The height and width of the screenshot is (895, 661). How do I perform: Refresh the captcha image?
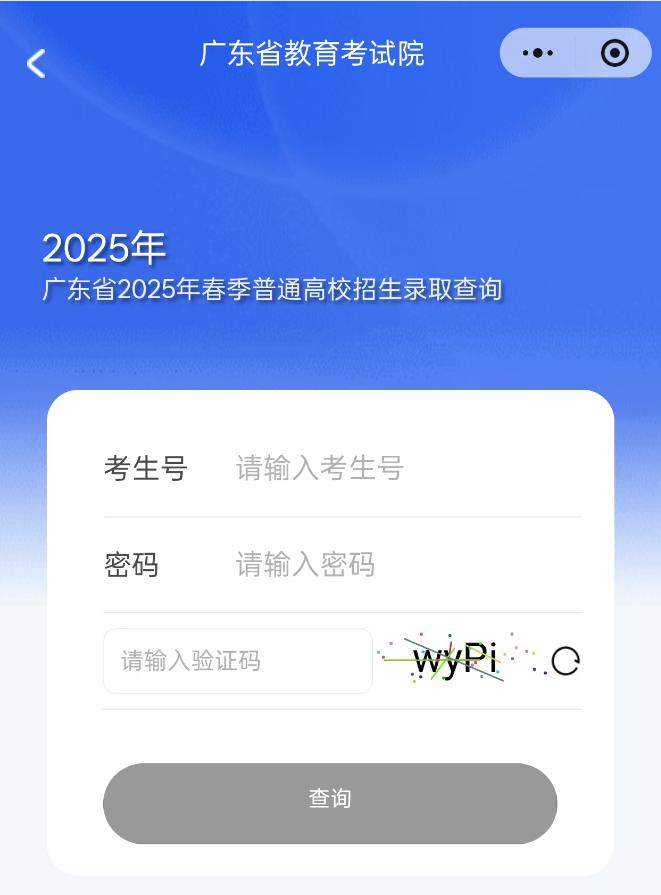pyautogui.click(x=565, y=661)
